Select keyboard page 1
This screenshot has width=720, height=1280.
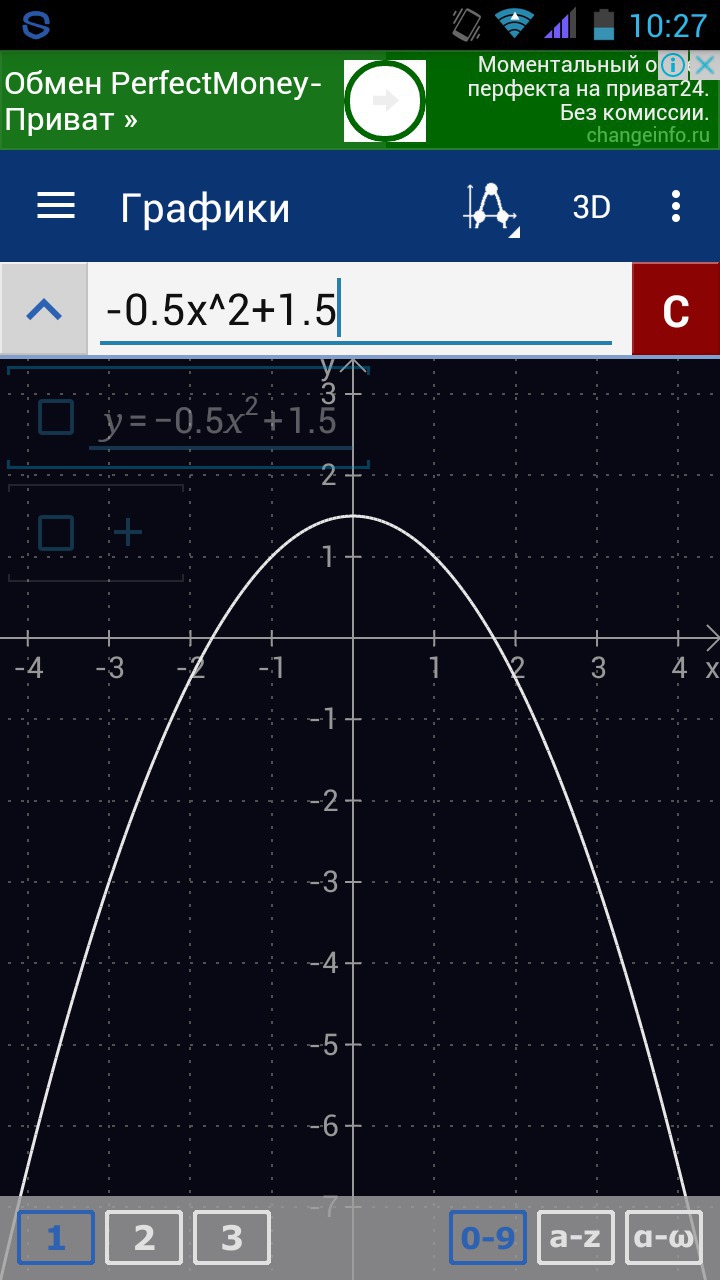[x=56, y=1238]
